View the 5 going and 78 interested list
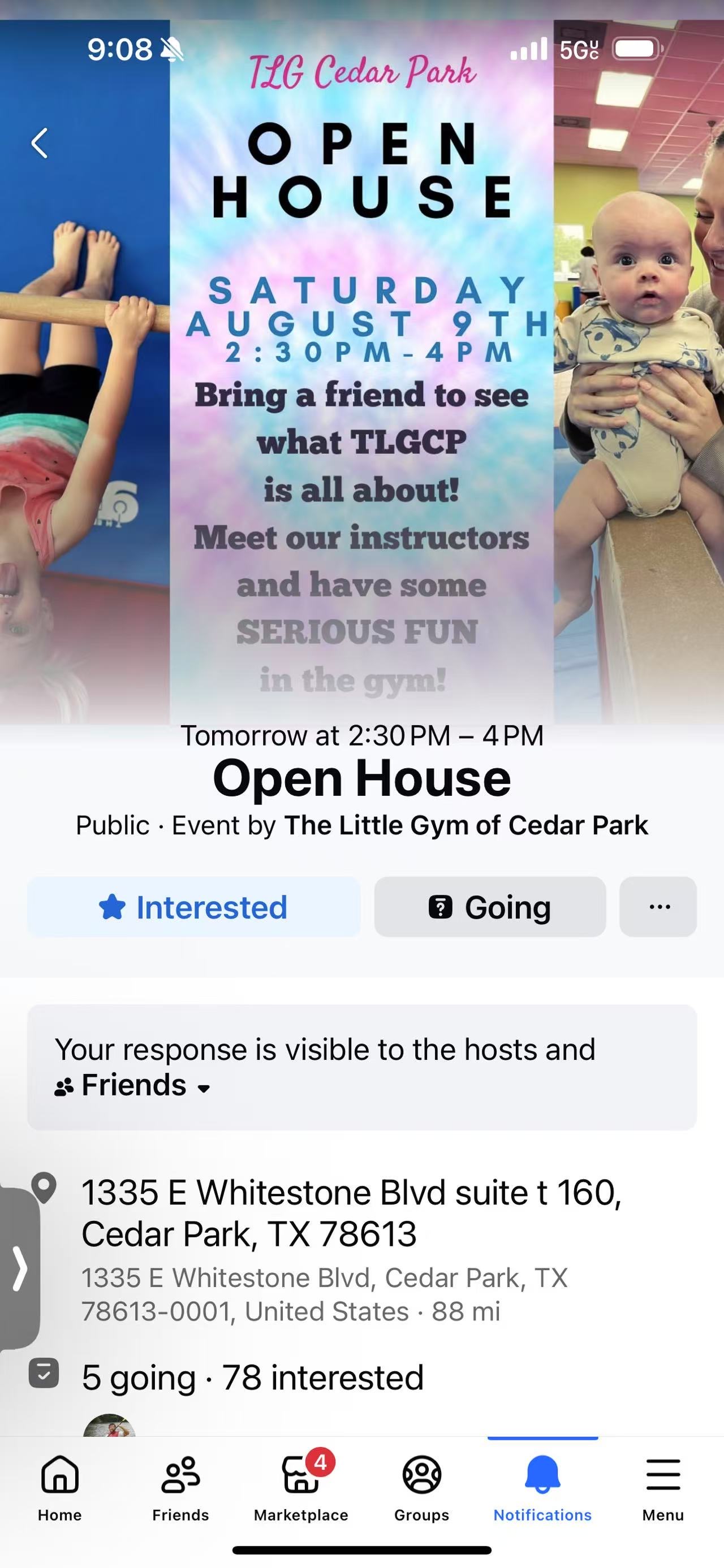Viewport: 724px width, 1568px height. [x=253, y=1378]
